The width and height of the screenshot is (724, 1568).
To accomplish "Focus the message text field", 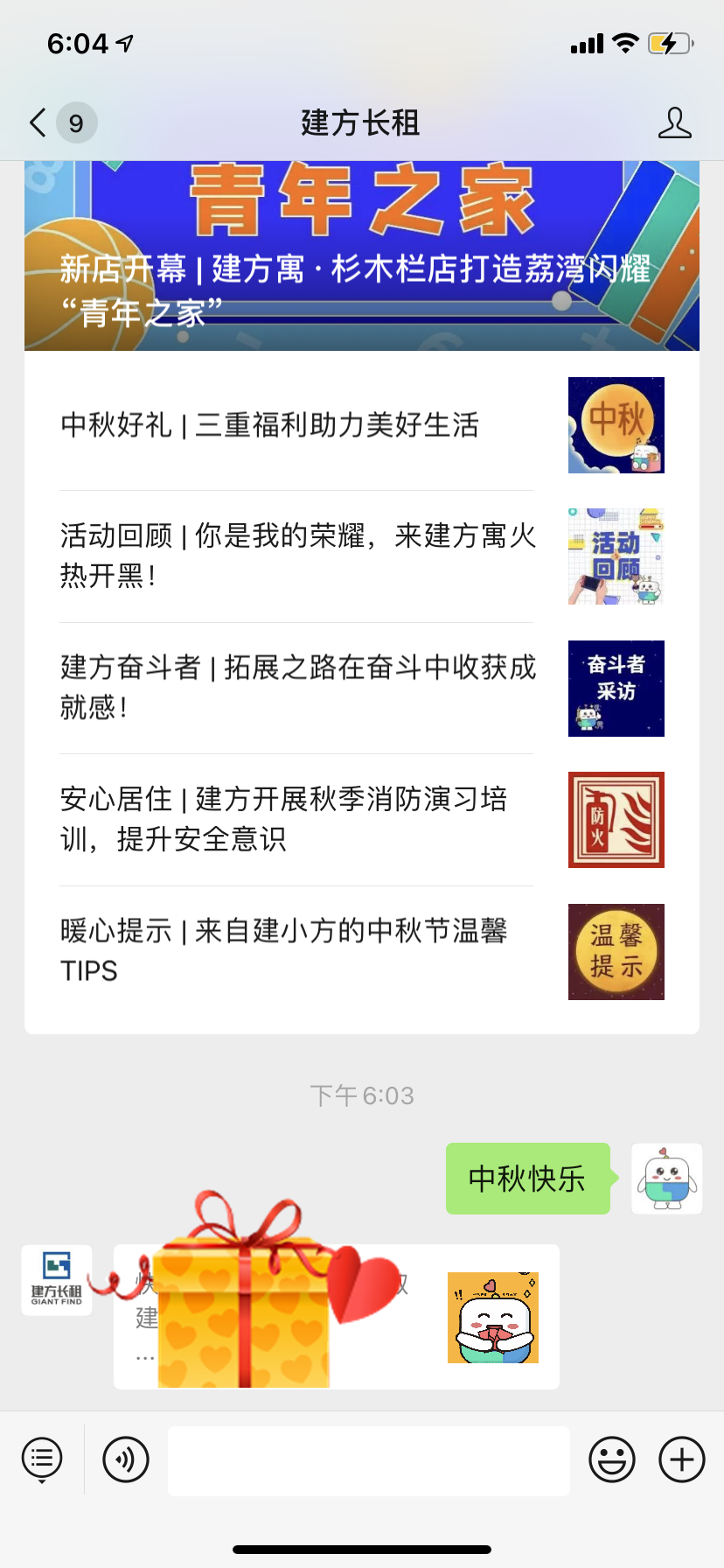I will pyautogui.click(x=368, y=1460).
